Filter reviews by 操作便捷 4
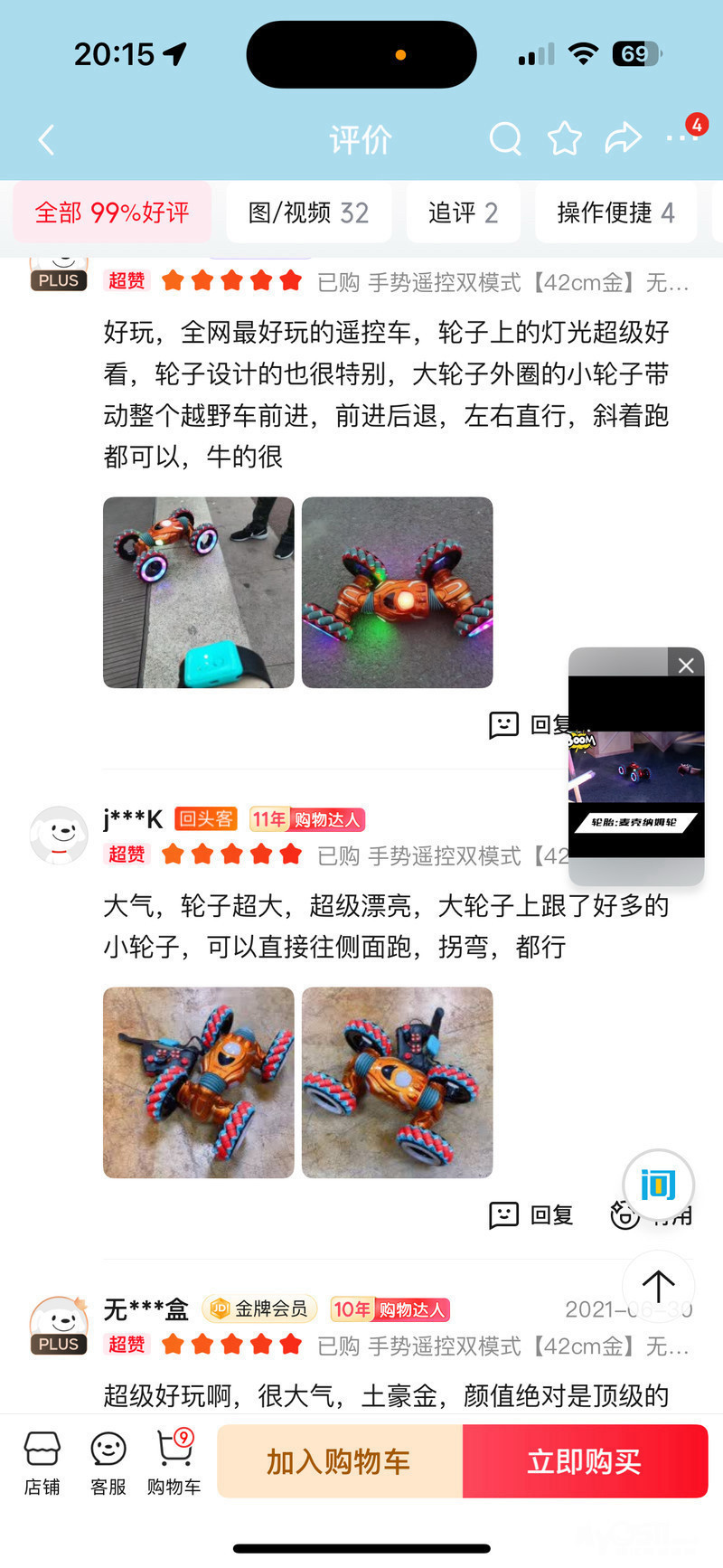723x1568 pixels. click(x=615, y=213)
